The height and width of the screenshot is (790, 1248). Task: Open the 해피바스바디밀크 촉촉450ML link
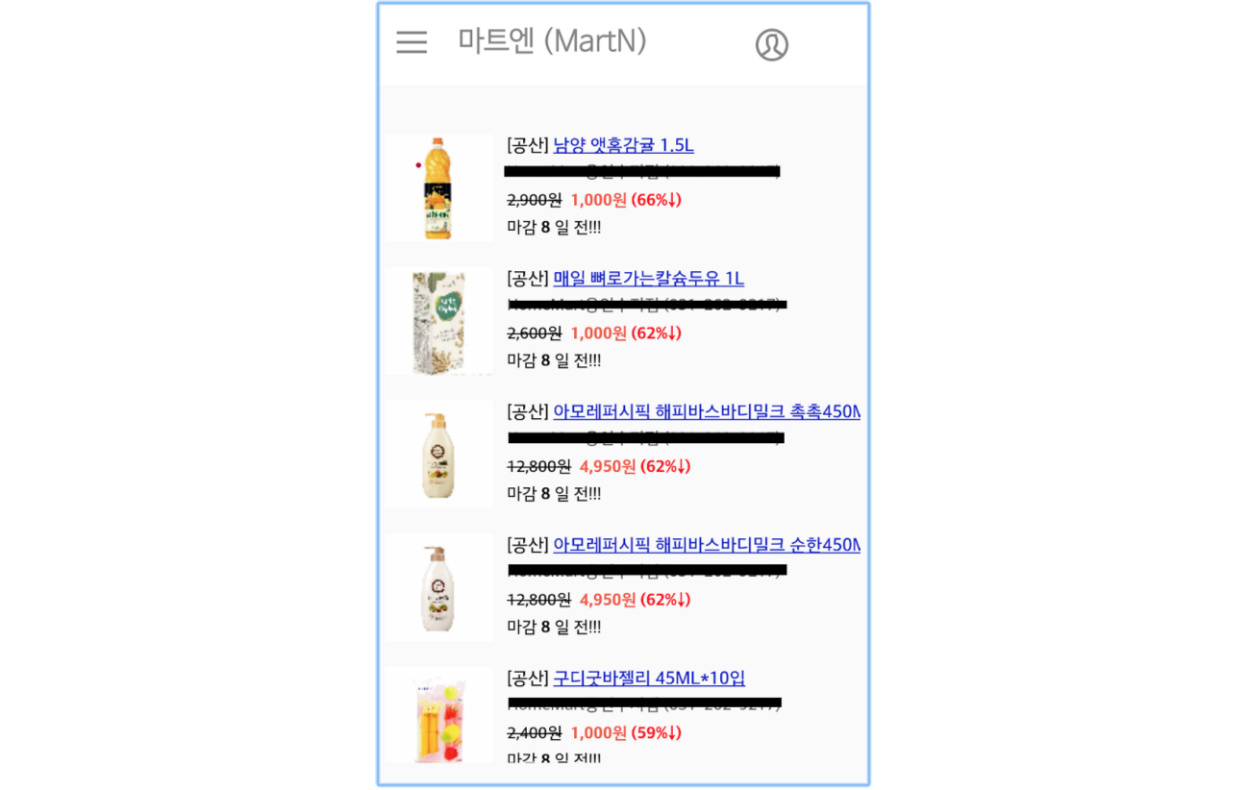706,412
